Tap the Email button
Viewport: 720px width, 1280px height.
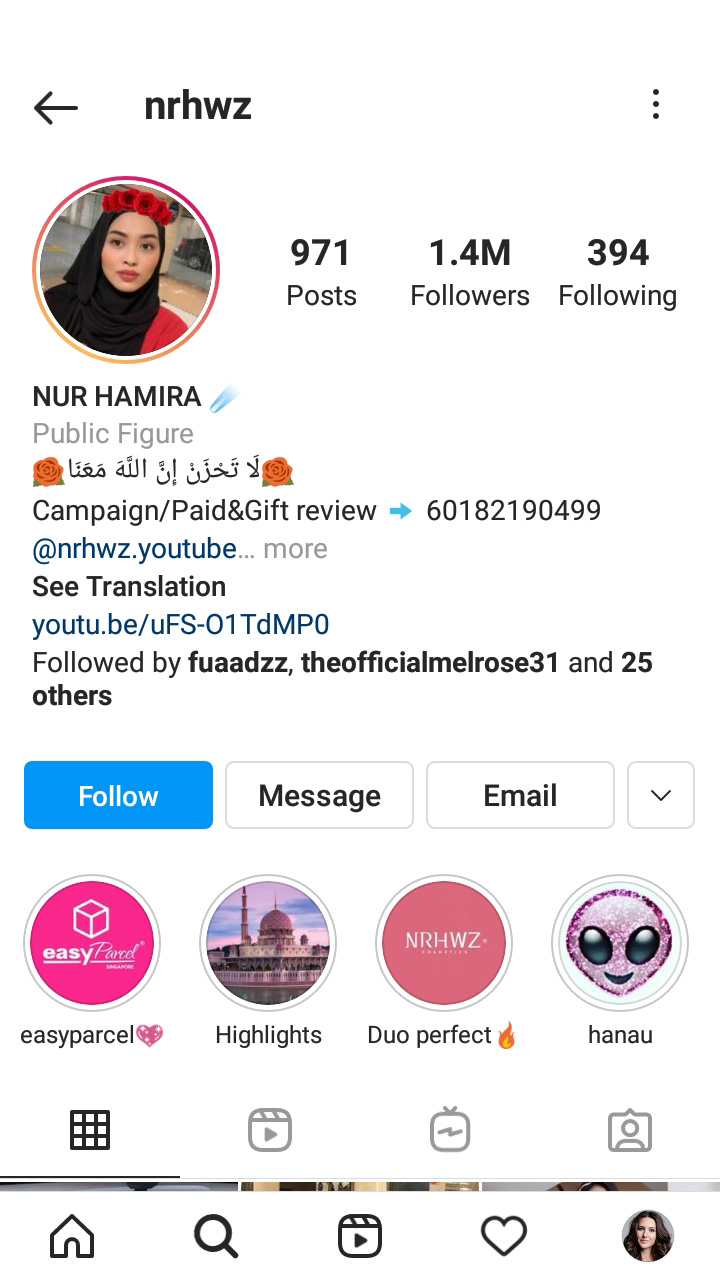pos(520,795)
